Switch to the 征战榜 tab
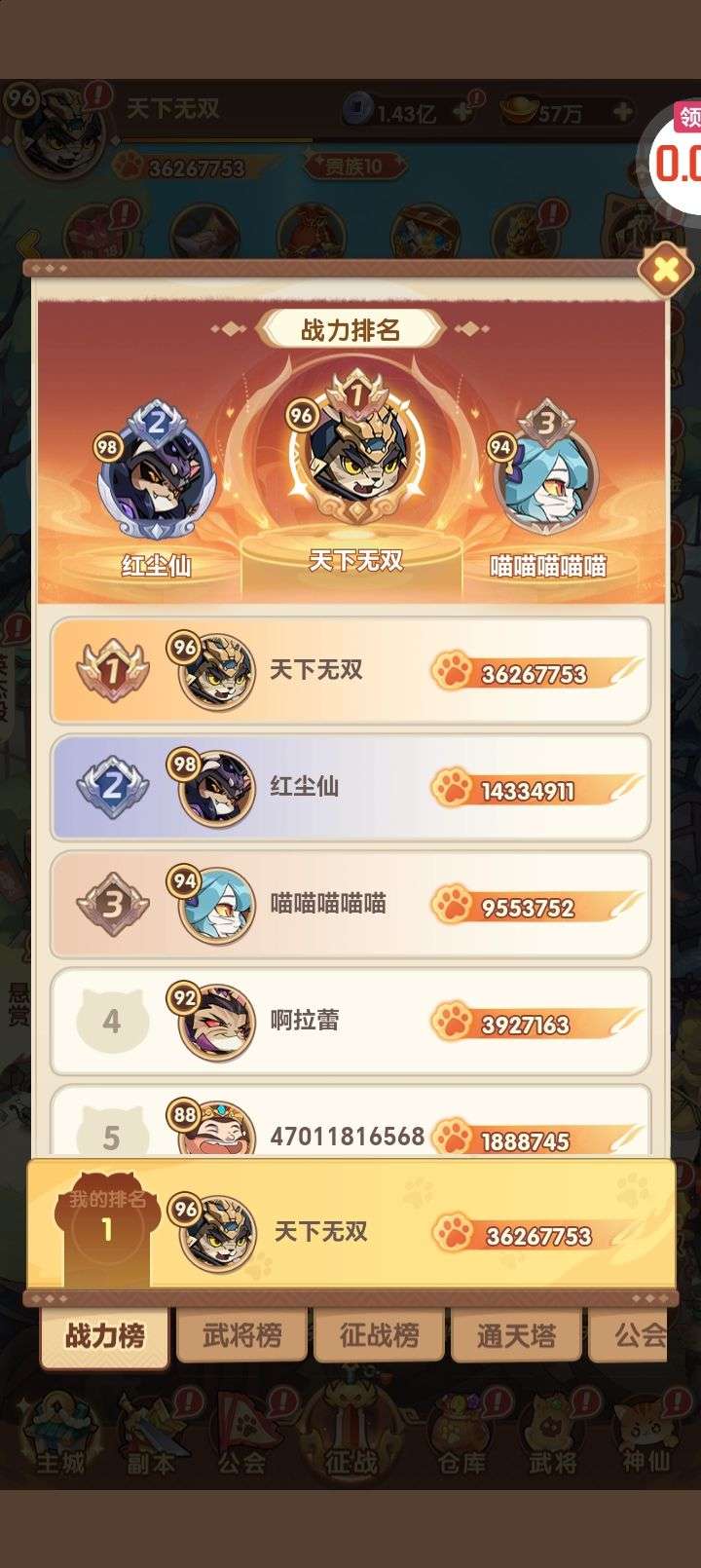701x1568 pixels. click(x=379, y=1334)
